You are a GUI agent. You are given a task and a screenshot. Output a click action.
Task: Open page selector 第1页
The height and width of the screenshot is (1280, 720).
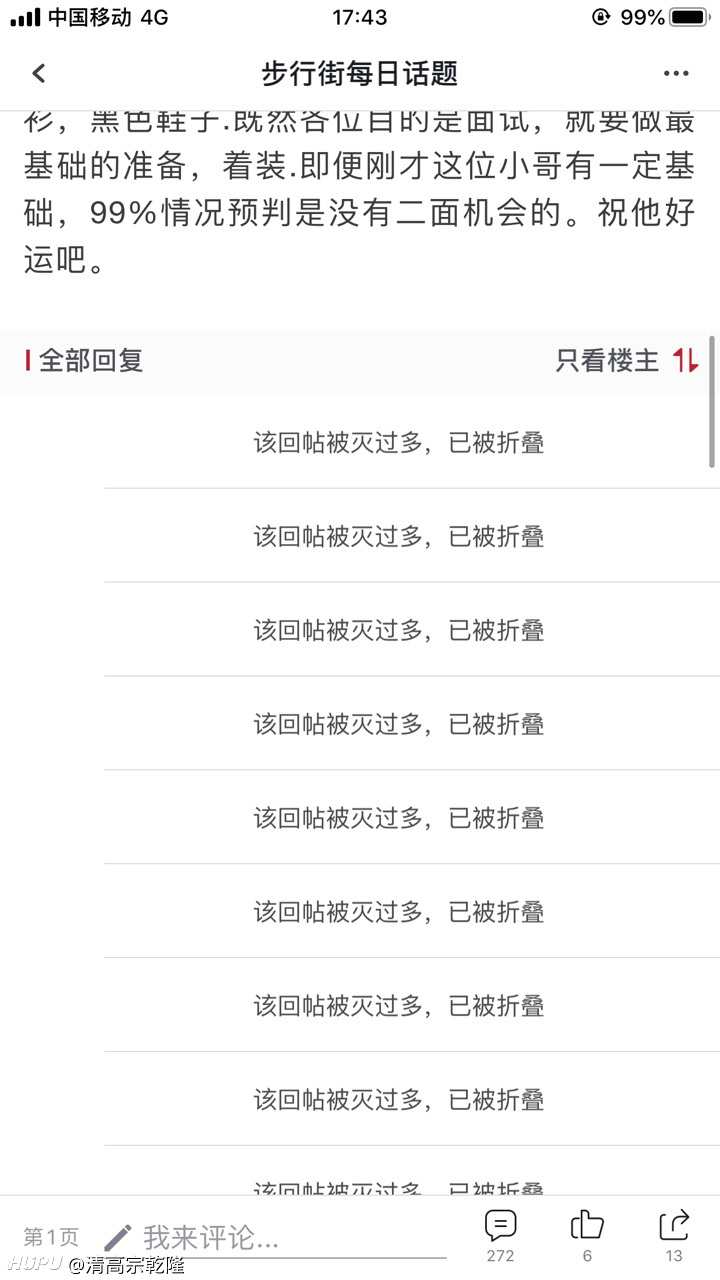[51, 1238]
